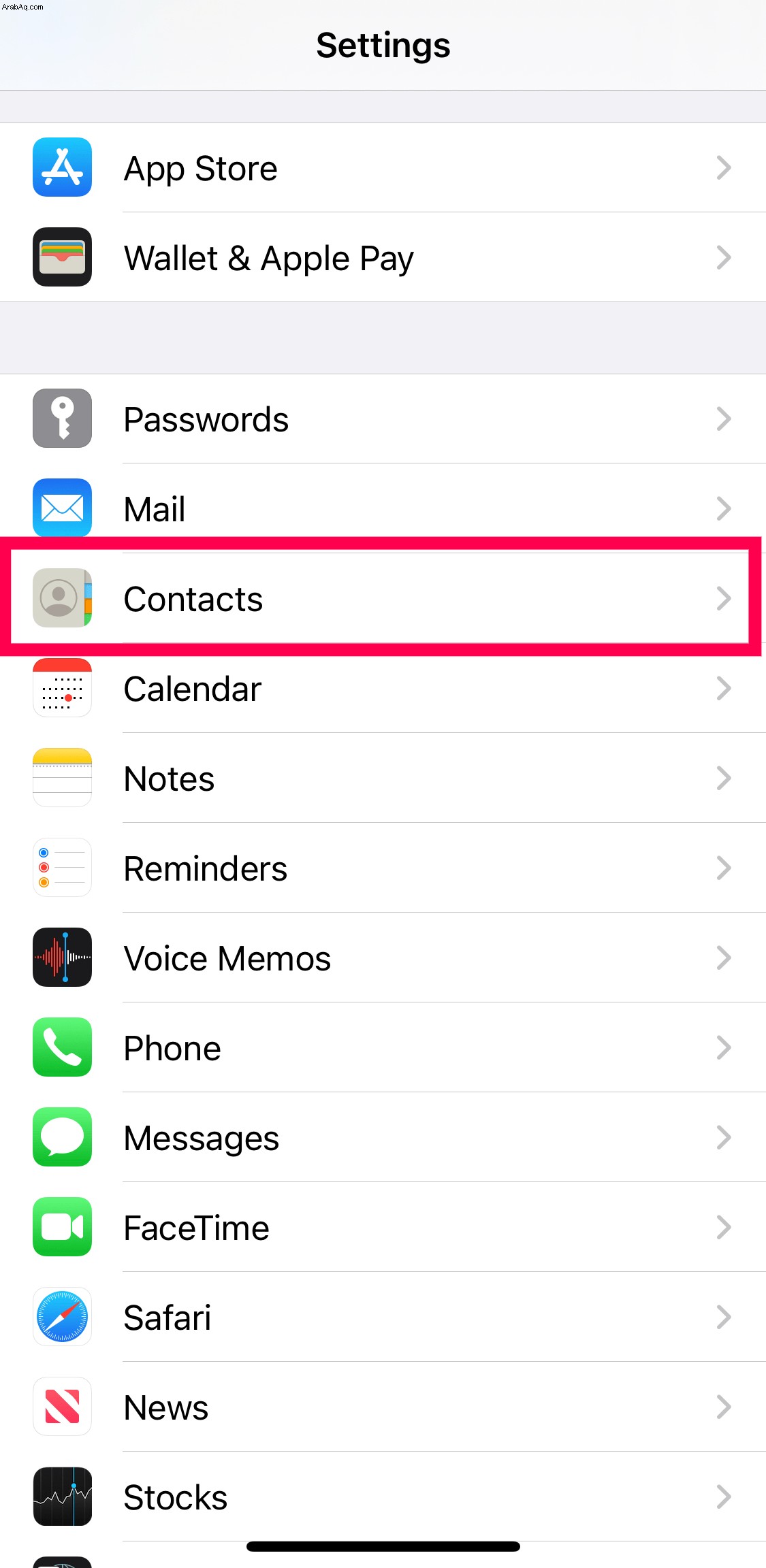
Task: Tap the Notes settings row
Action: pos(383,778)
